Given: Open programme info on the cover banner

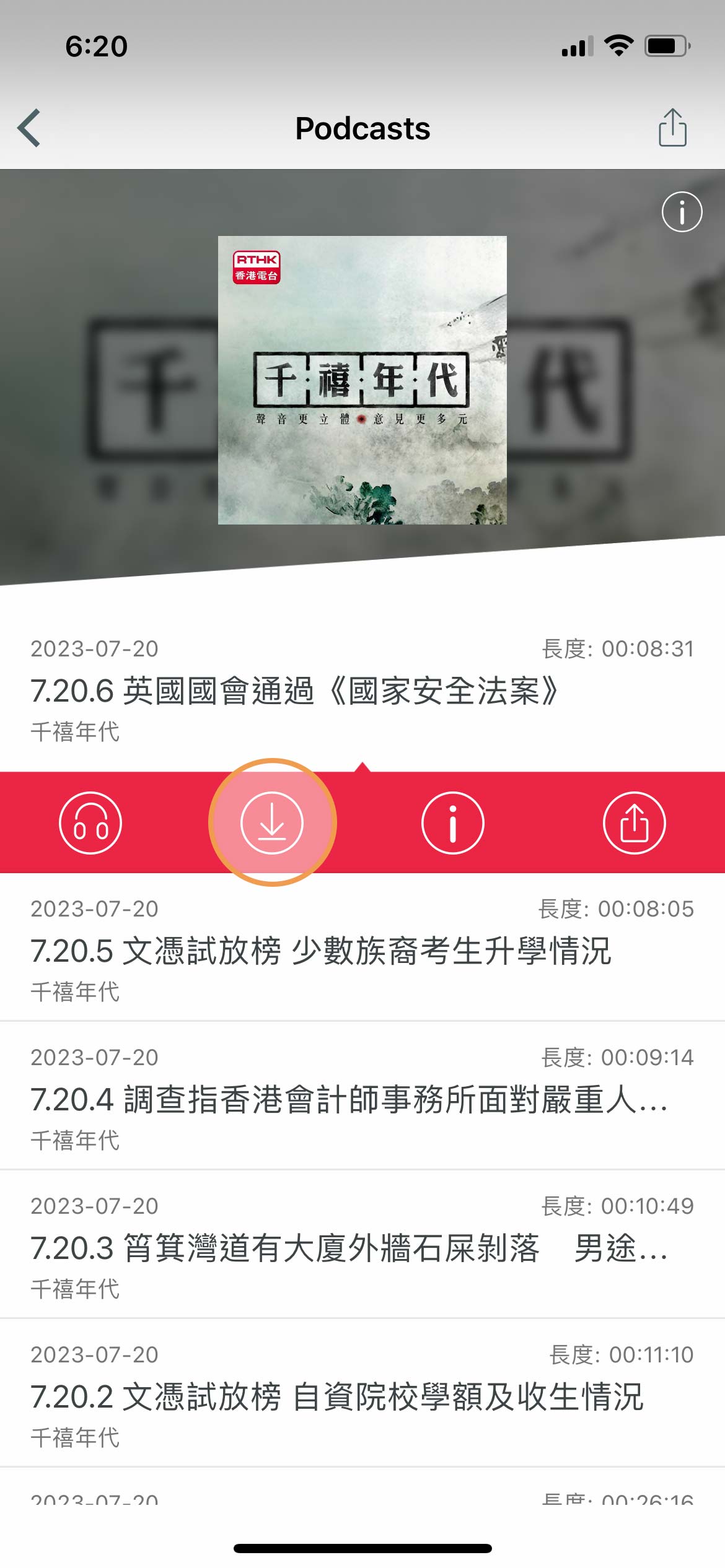Looking at the screenshot, I should (x=682, y=212).
